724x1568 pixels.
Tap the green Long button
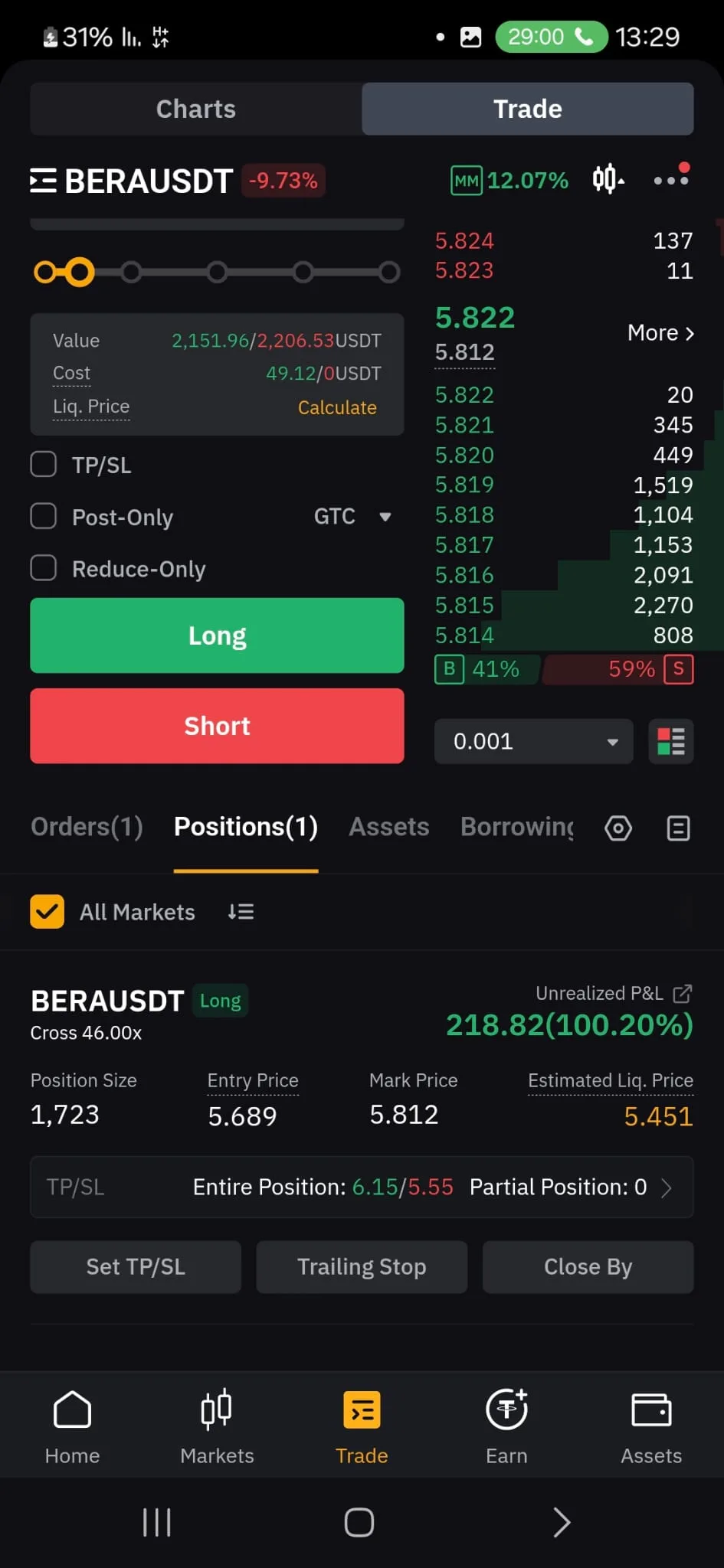pos(217,635)
